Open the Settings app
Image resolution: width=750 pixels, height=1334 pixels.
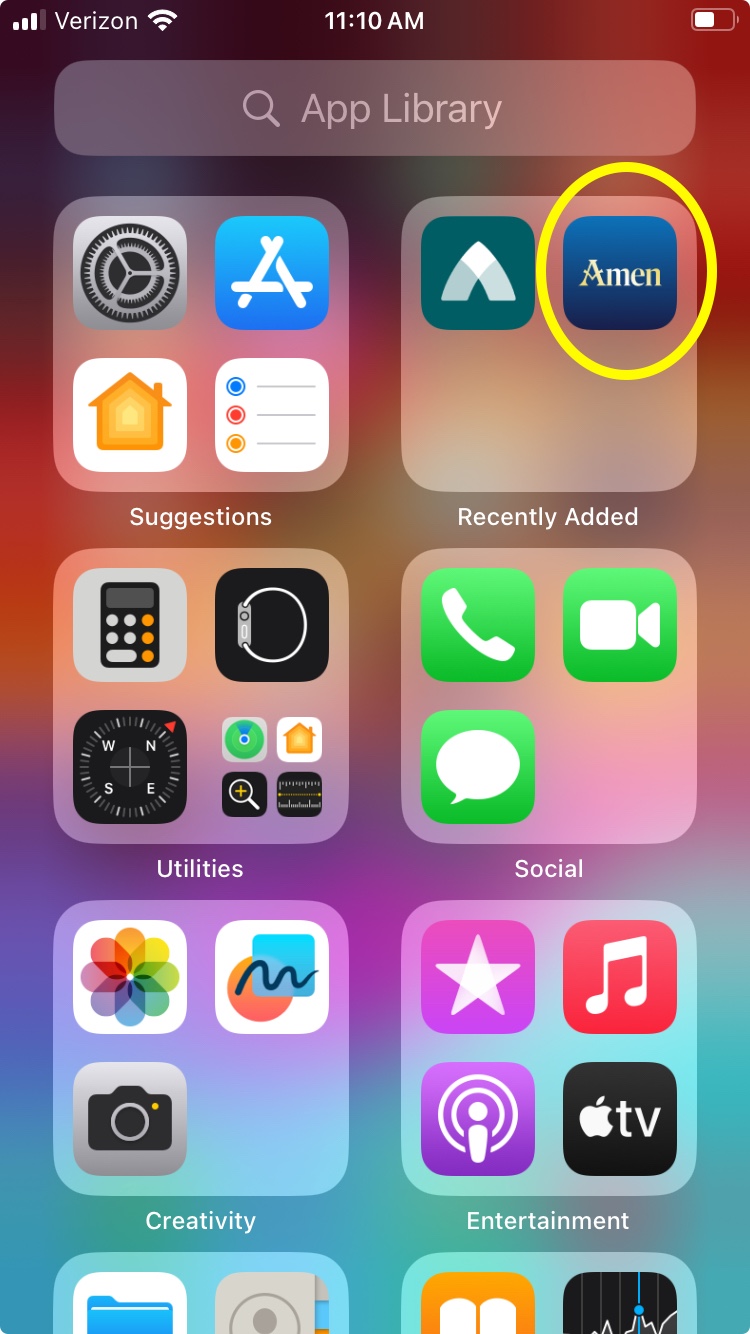[130, 273]
